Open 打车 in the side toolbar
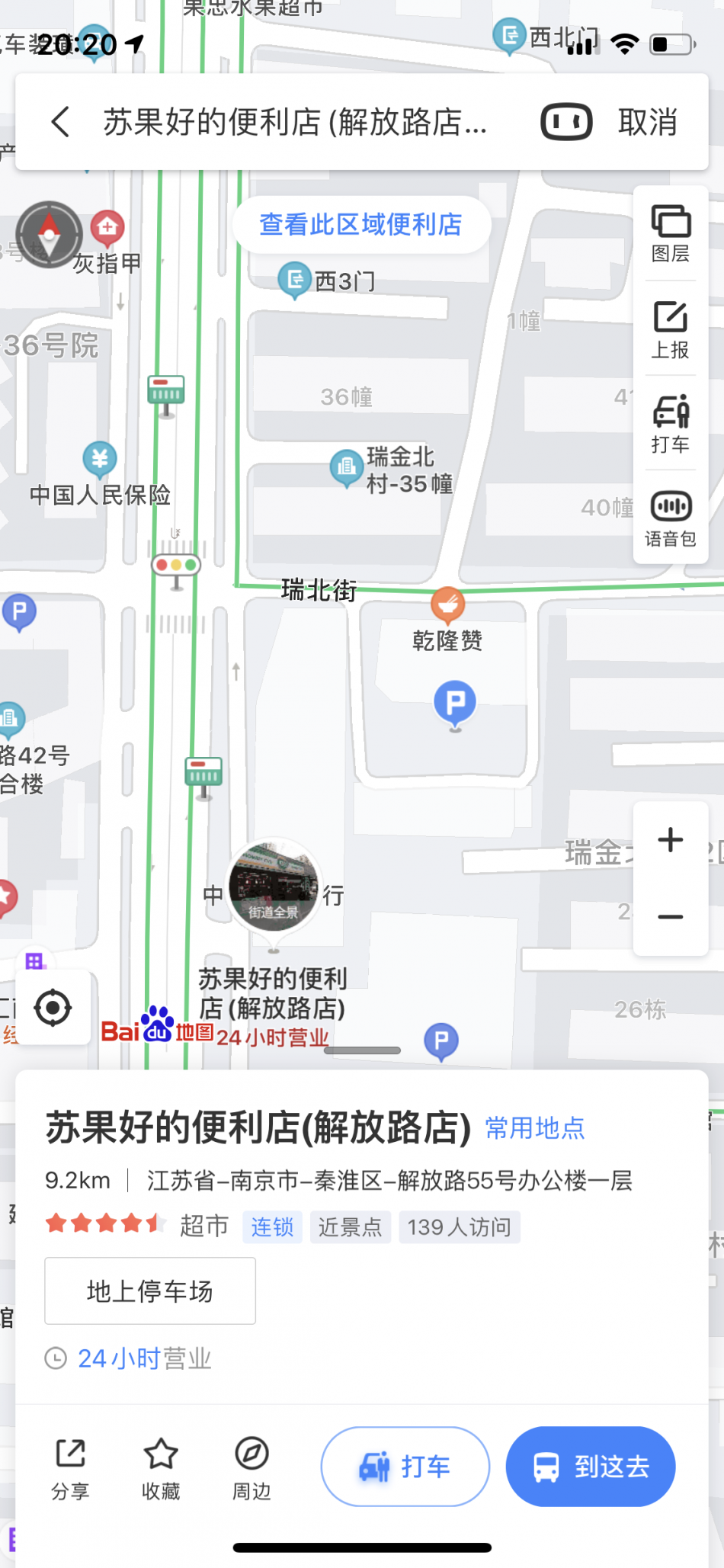 pos(671,424)
